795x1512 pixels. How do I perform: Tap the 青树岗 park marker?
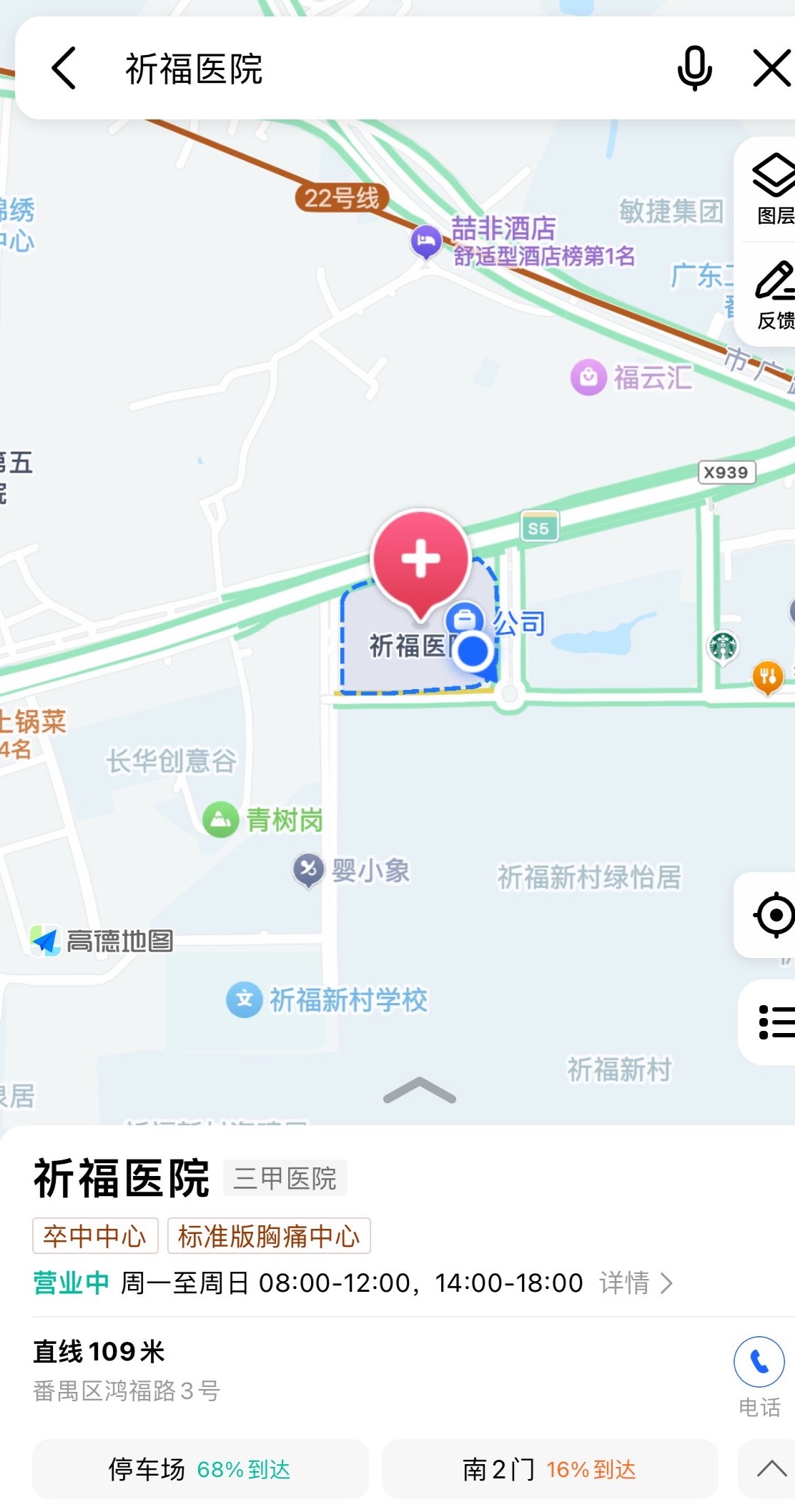coord(220,819)
